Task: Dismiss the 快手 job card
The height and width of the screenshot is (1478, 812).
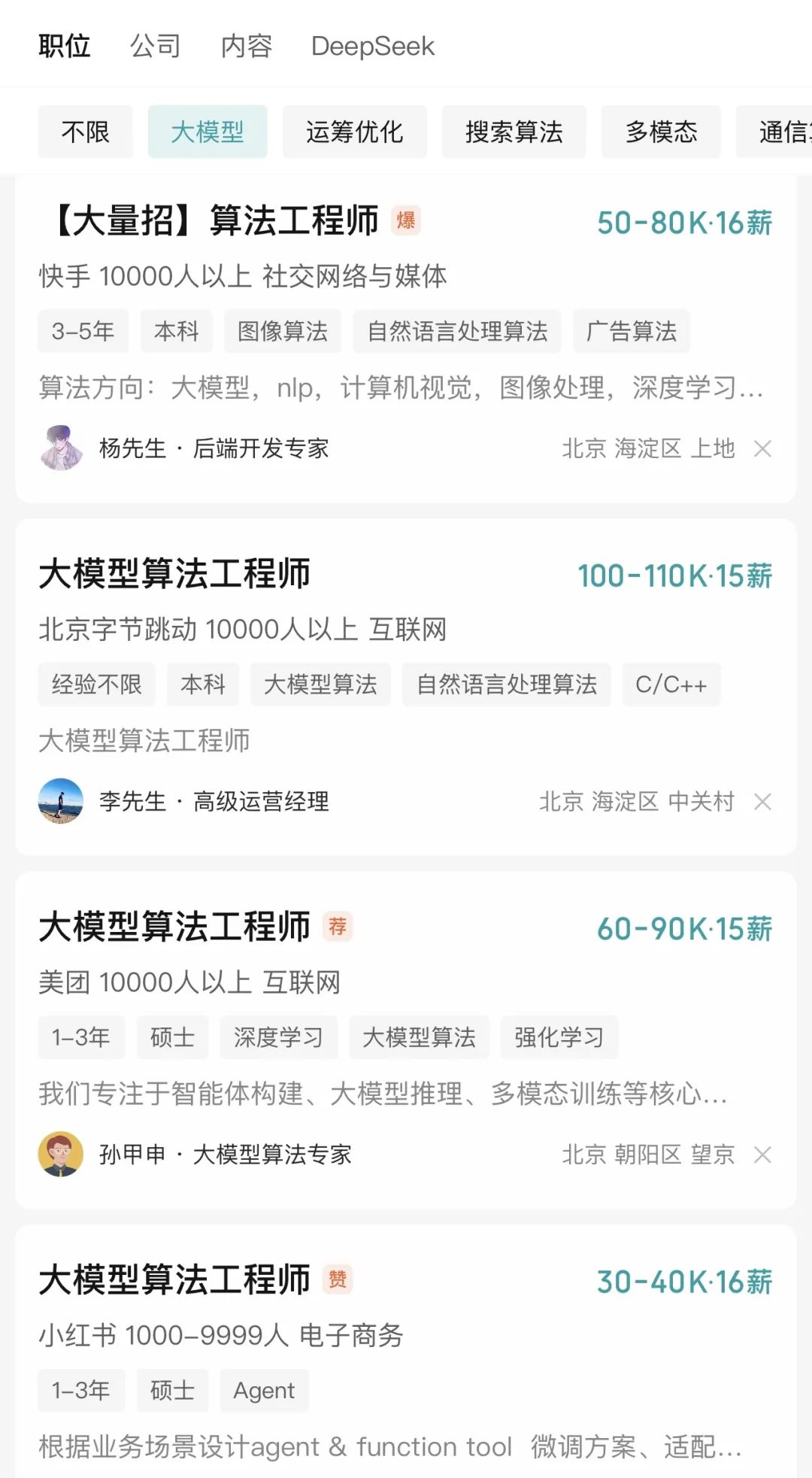Action: click(762, 449)
